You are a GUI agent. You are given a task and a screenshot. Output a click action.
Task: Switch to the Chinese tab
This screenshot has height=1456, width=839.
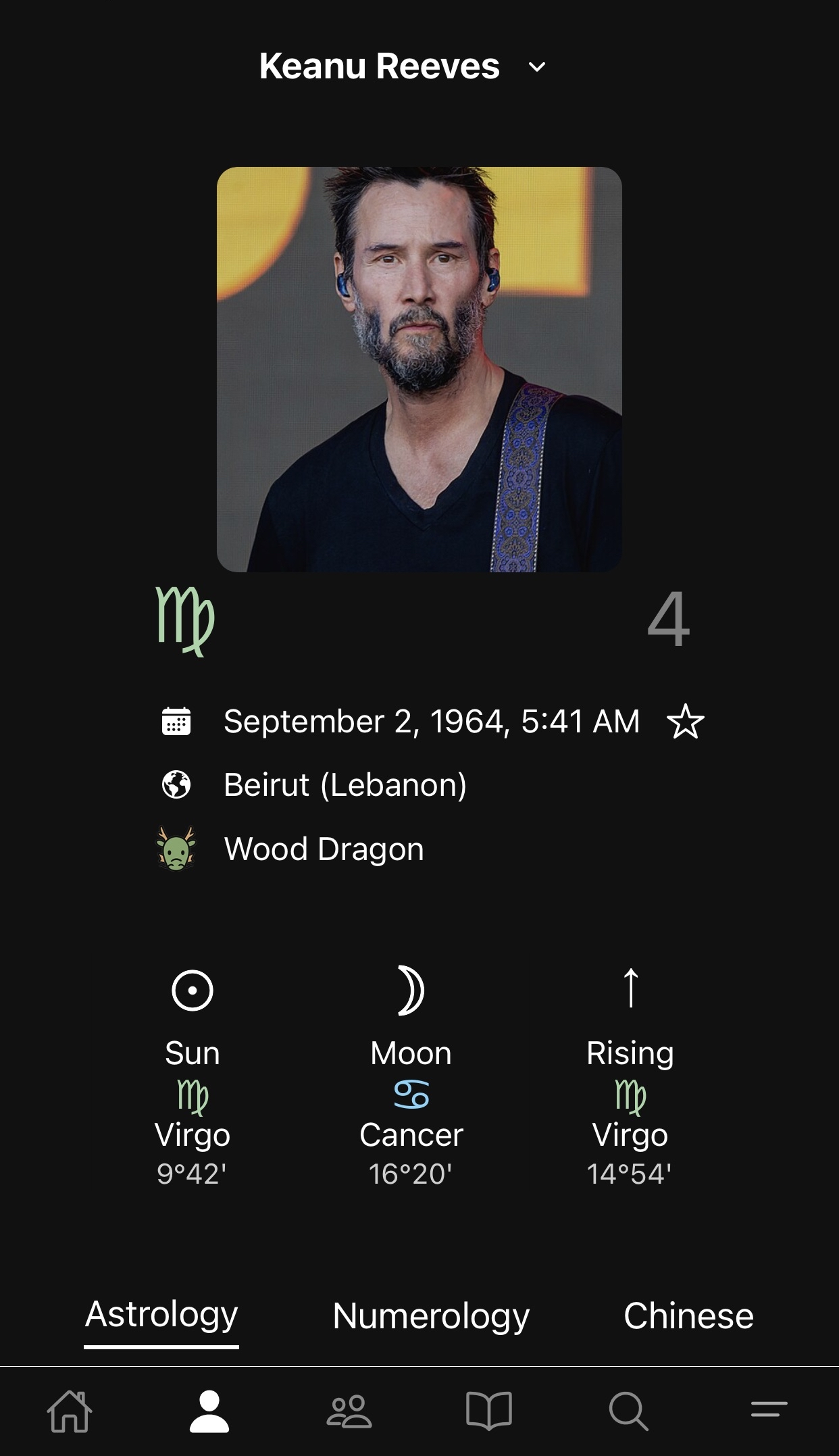[688, 1316]
